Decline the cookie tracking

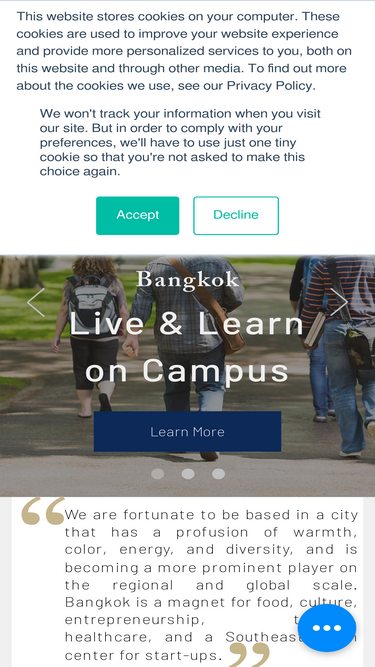click(x=236, y=215)
